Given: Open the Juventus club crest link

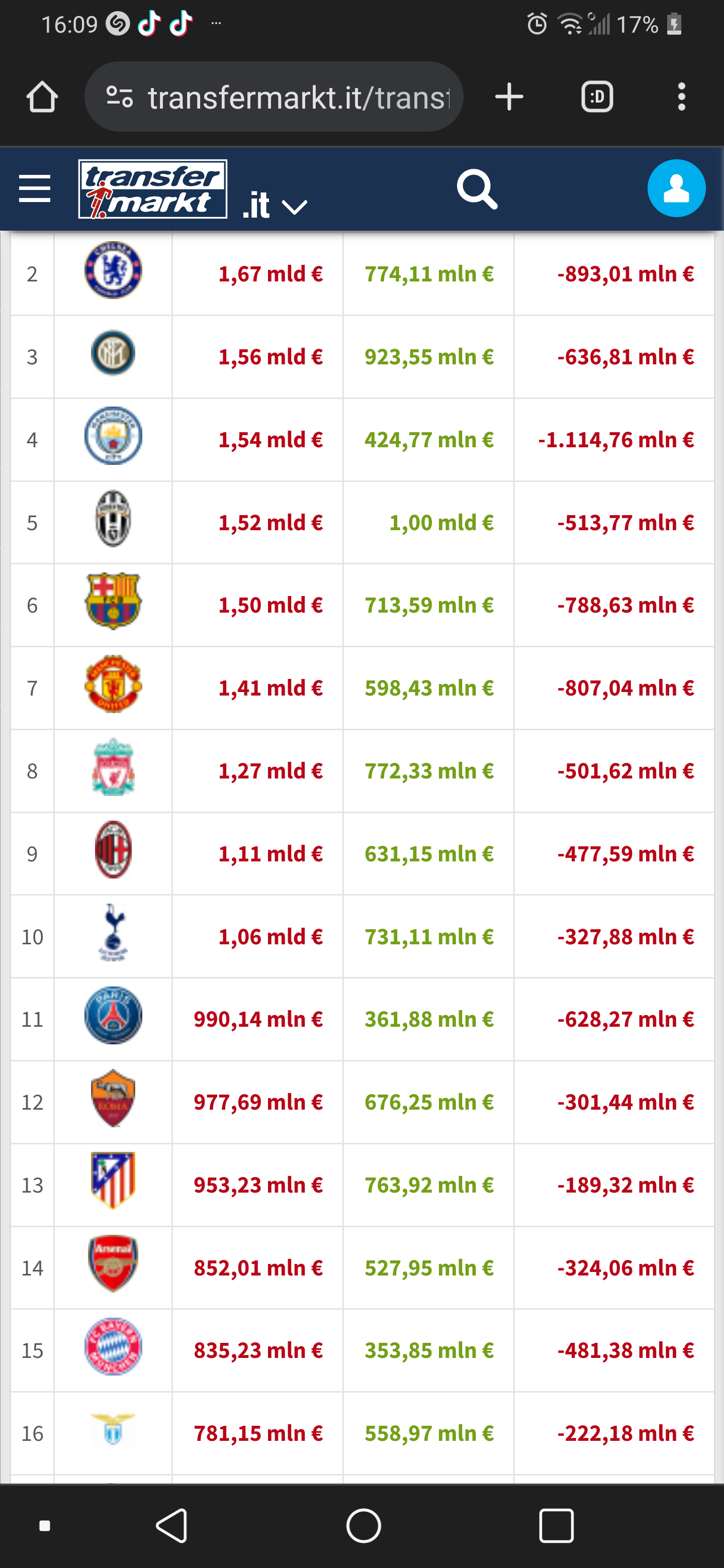Looking at the screenshot, I should coord(113,519).
